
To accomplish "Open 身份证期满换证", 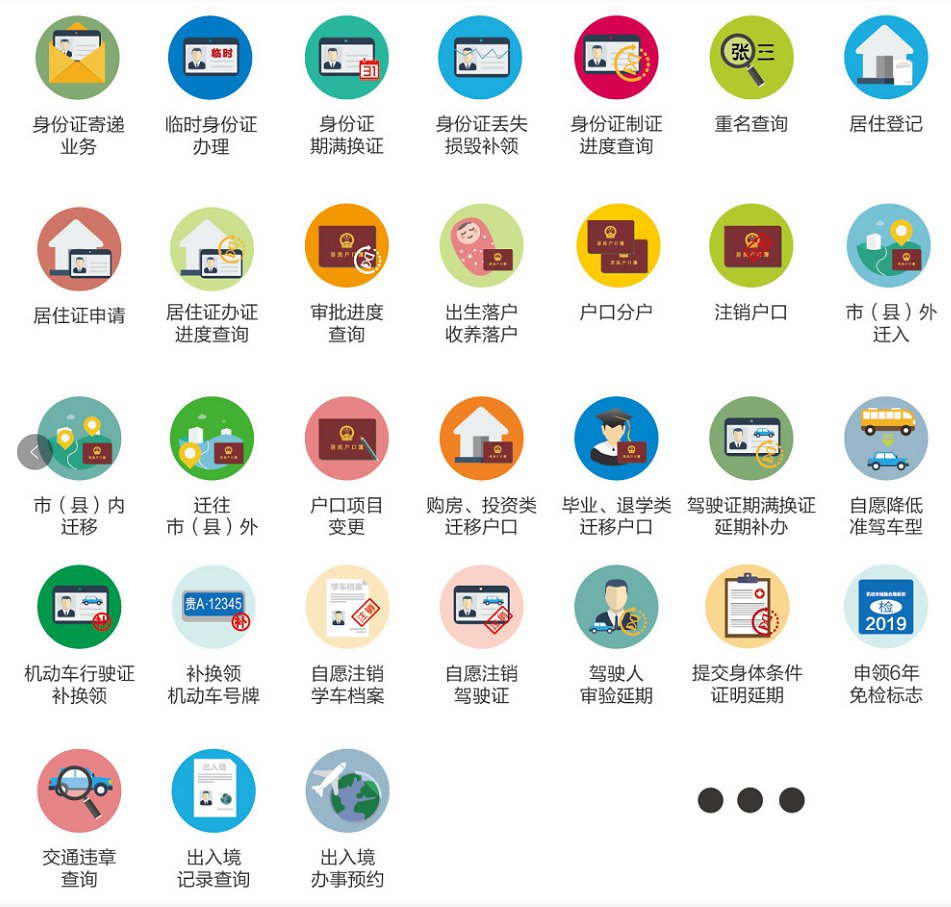I will (346, 58).
